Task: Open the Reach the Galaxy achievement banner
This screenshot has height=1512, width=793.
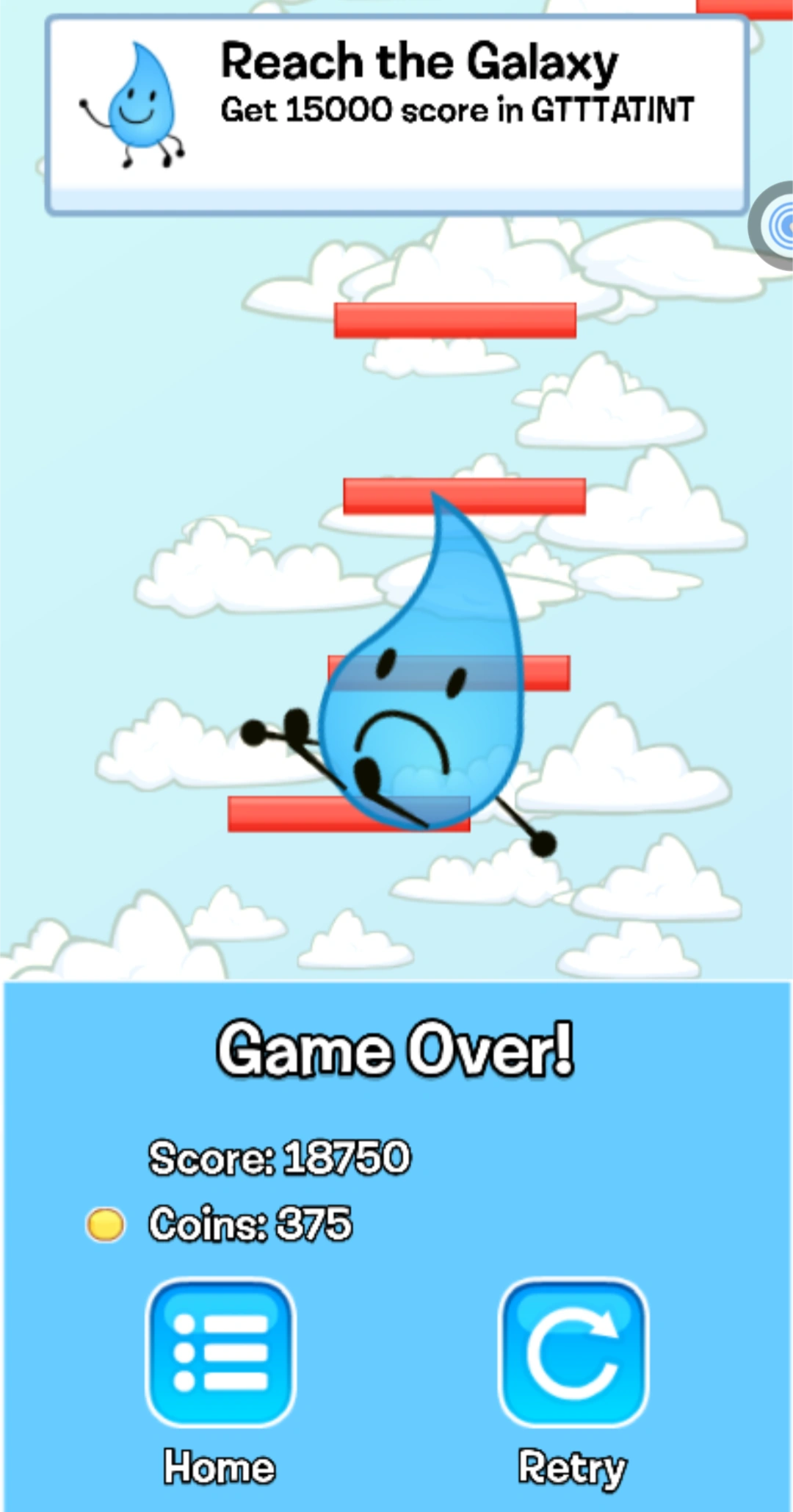Action: 396,114
